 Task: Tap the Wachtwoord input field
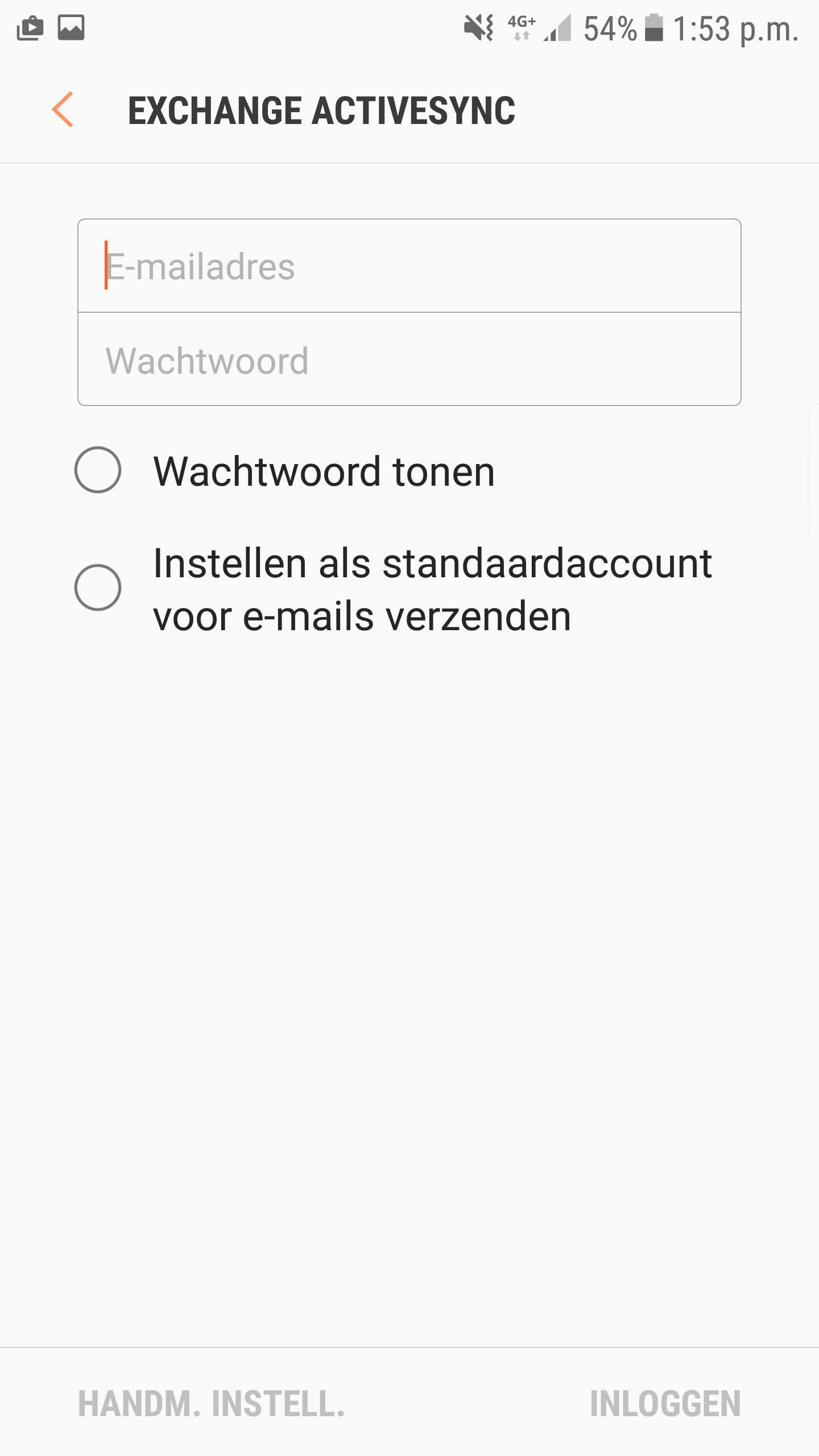pyautogui.click(x=409, y=359)
